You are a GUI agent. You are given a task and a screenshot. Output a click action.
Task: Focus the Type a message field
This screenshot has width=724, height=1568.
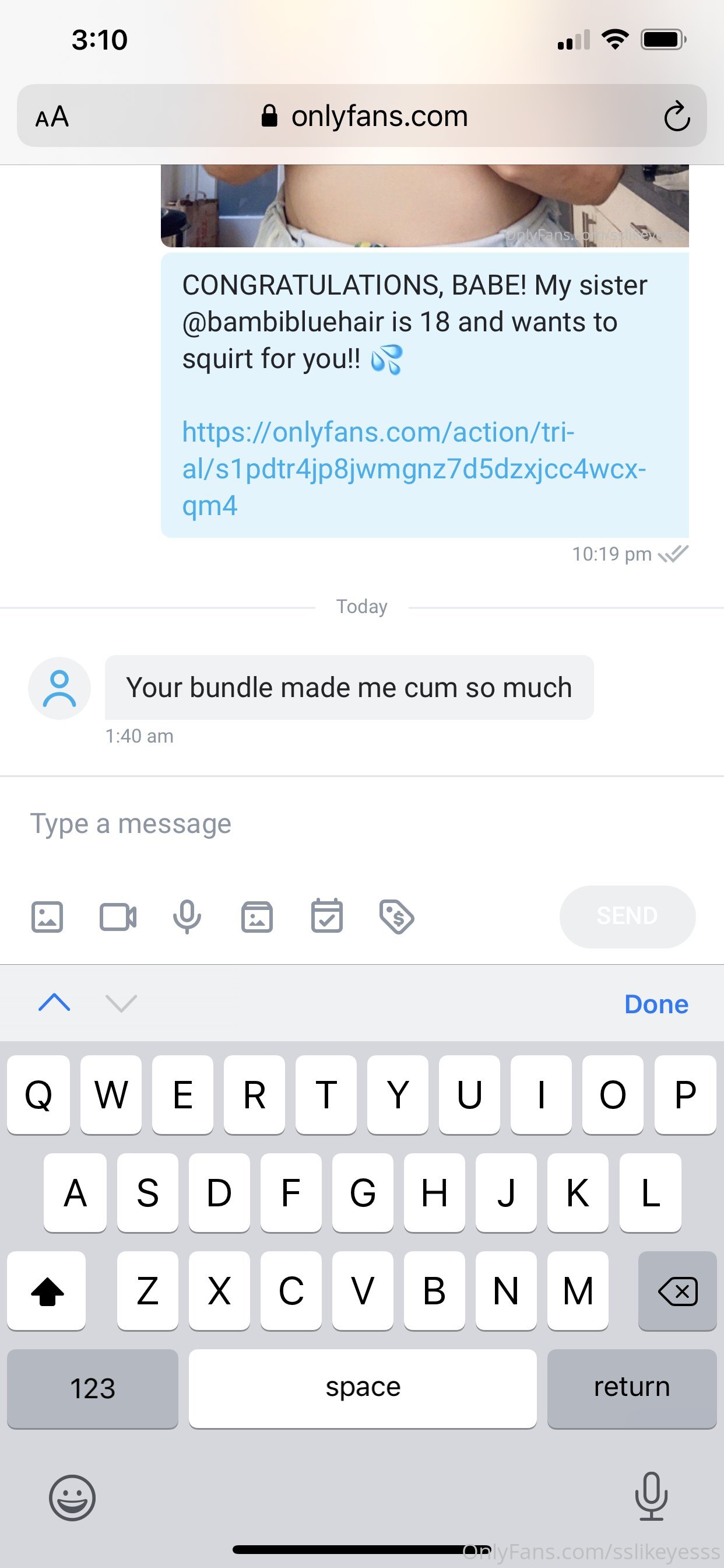(x=362, y=824)
